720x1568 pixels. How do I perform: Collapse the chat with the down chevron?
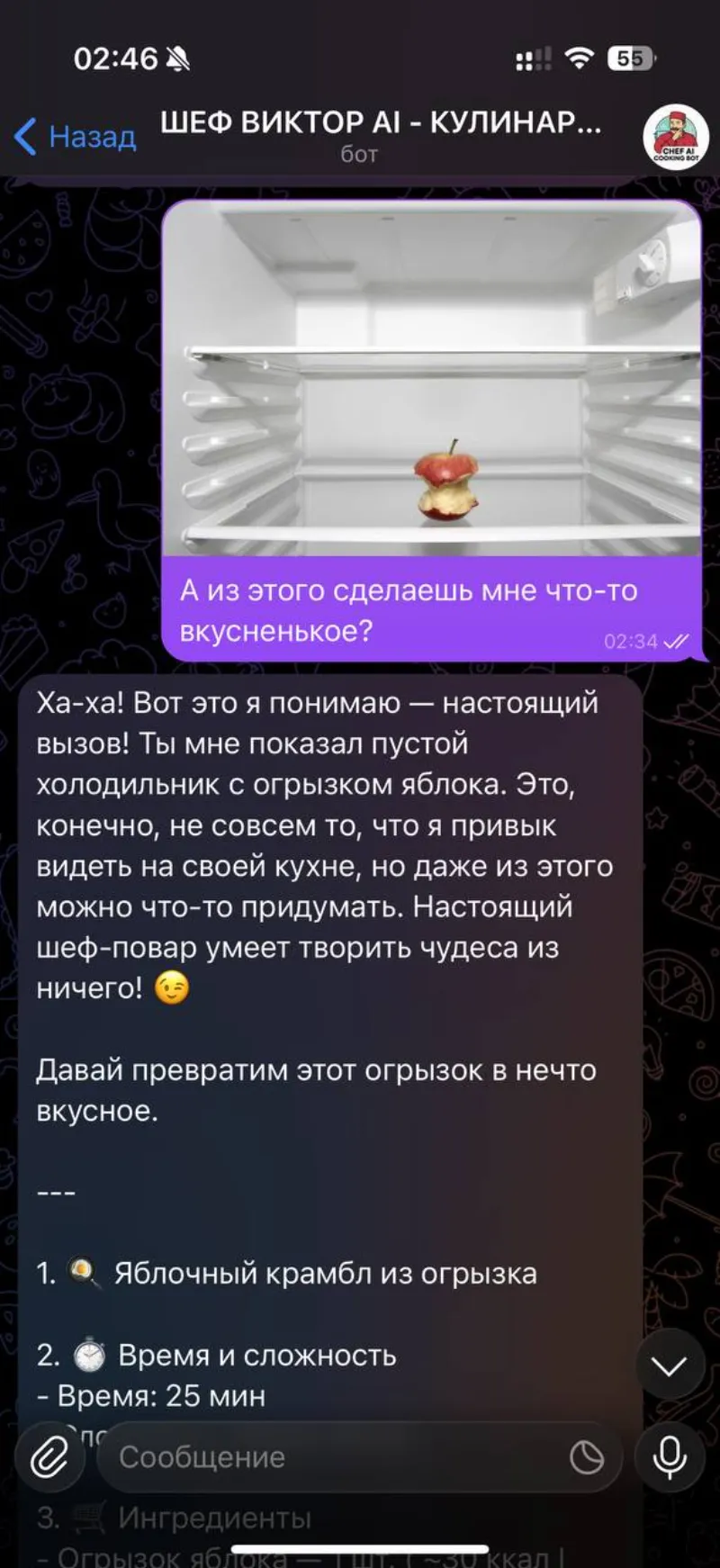coord(668,1365)
